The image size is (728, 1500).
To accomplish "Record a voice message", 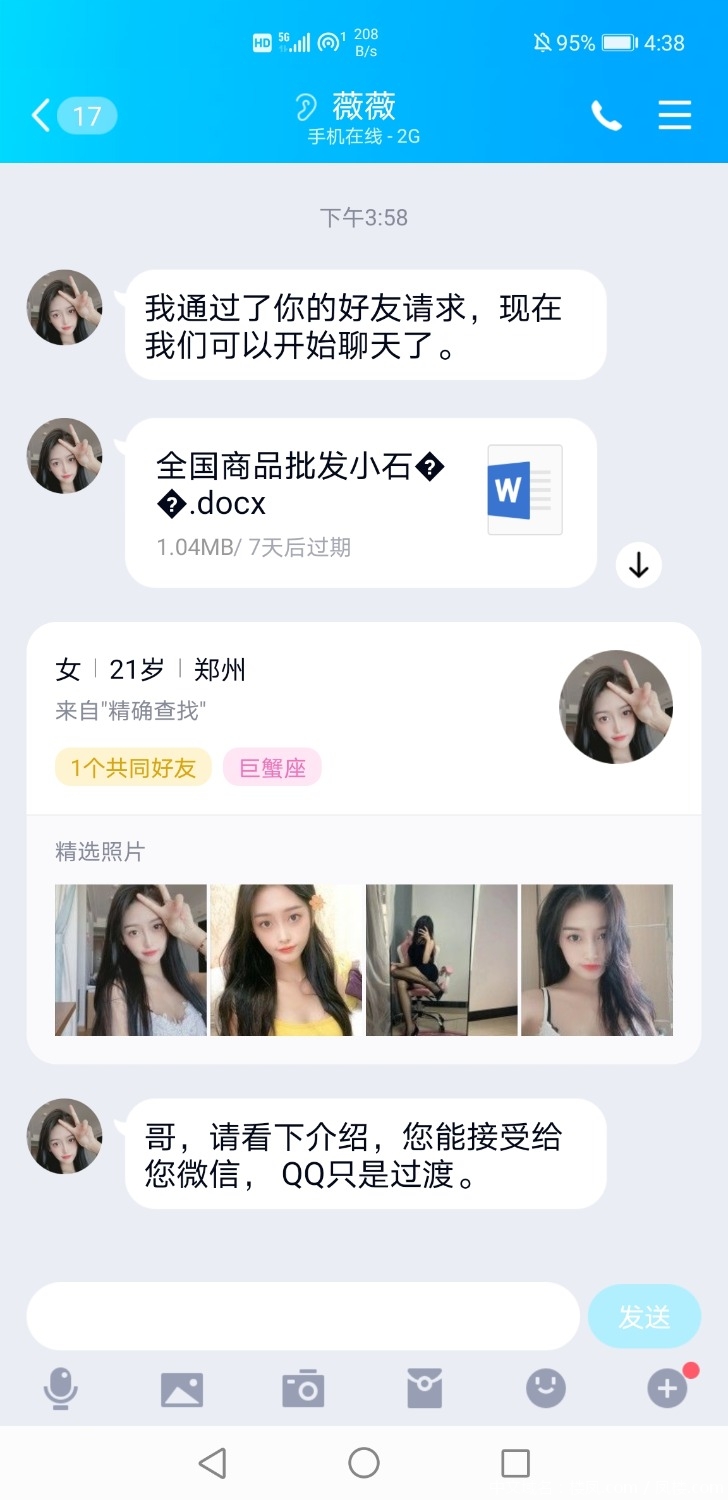I will point(61,1389).
